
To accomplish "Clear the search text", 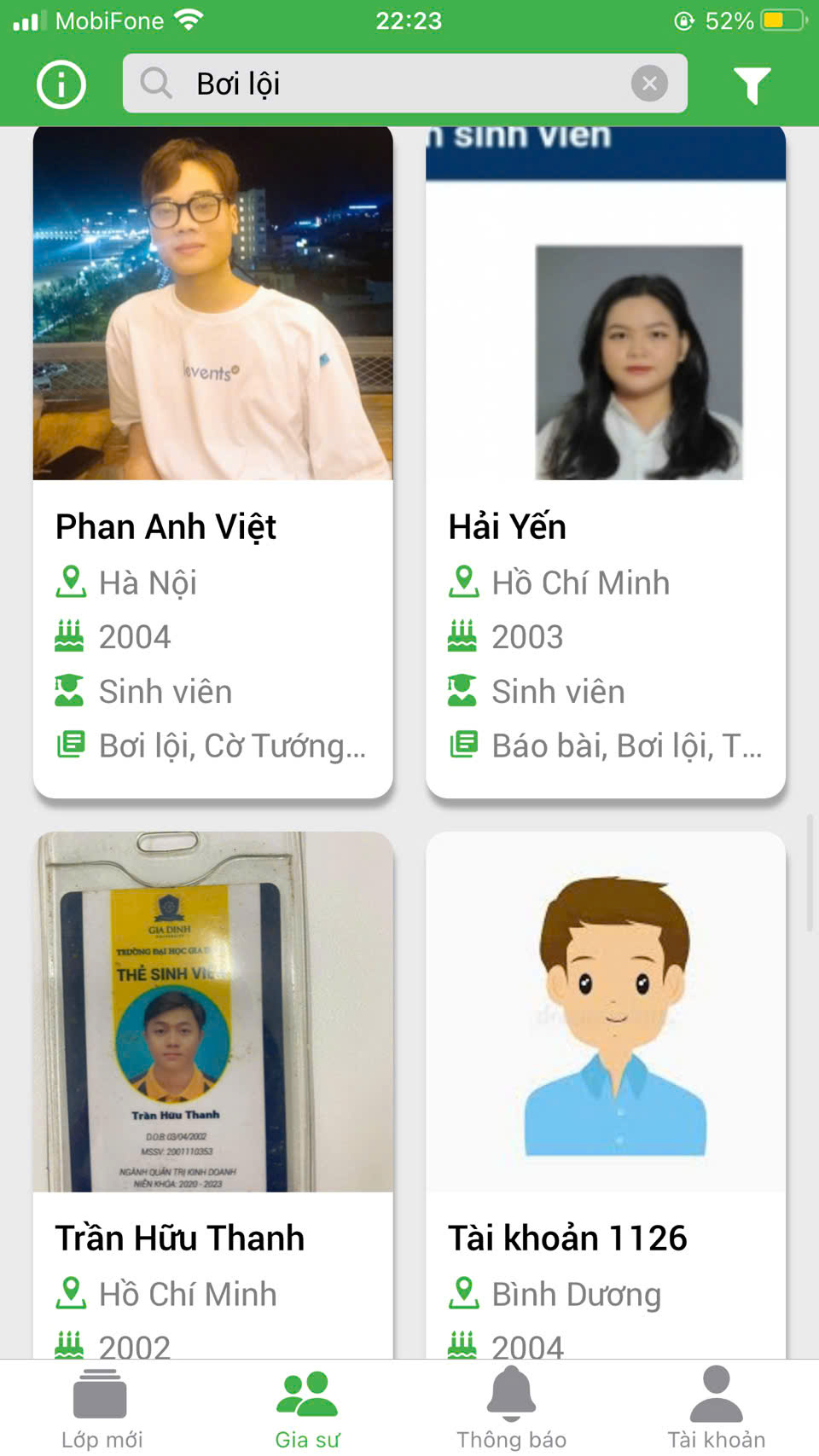I will (x=649, y=84).
